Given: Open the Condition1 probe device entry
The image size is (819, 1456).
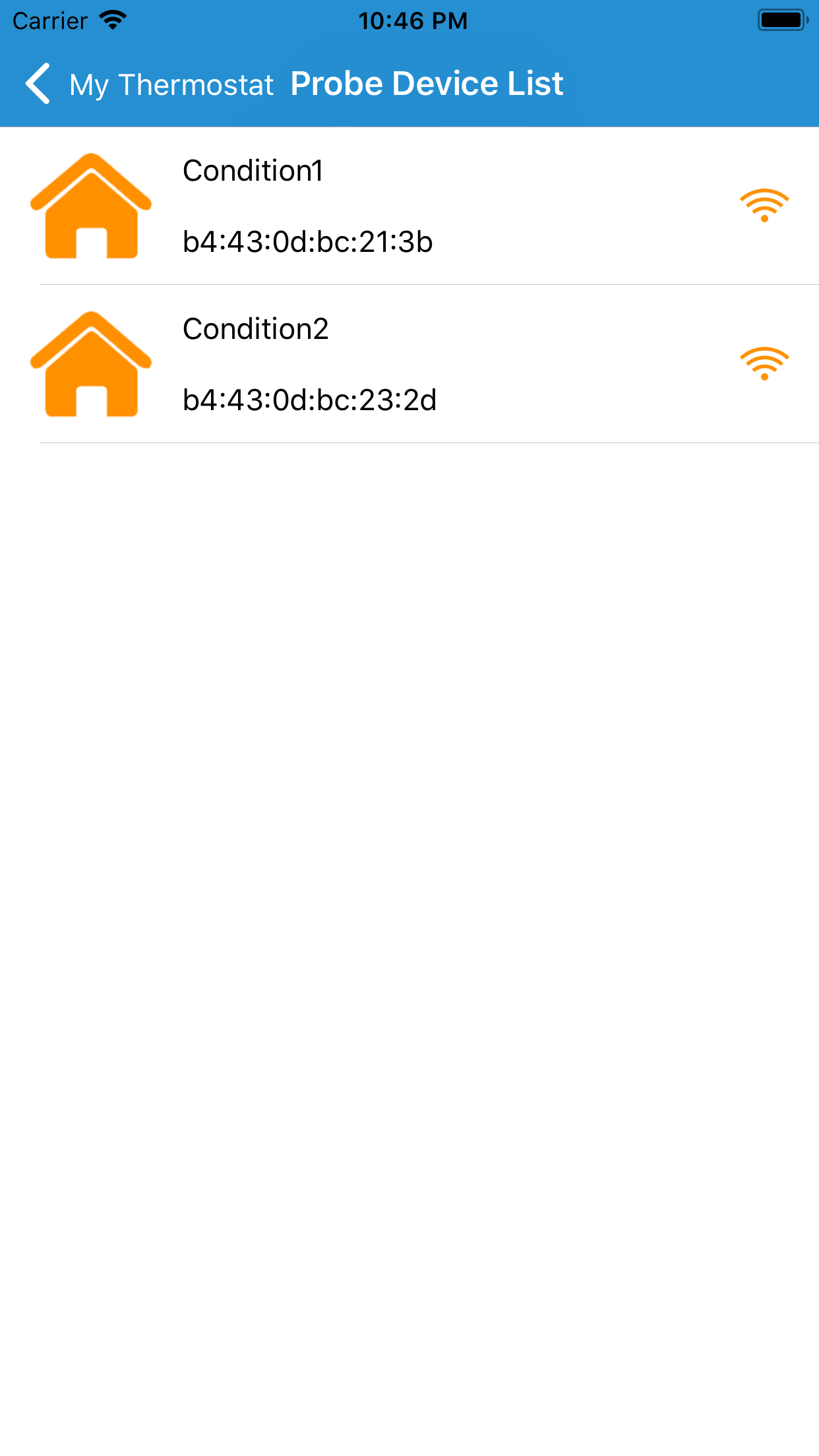Looking at the screenshot, I should tap(409, 206).
